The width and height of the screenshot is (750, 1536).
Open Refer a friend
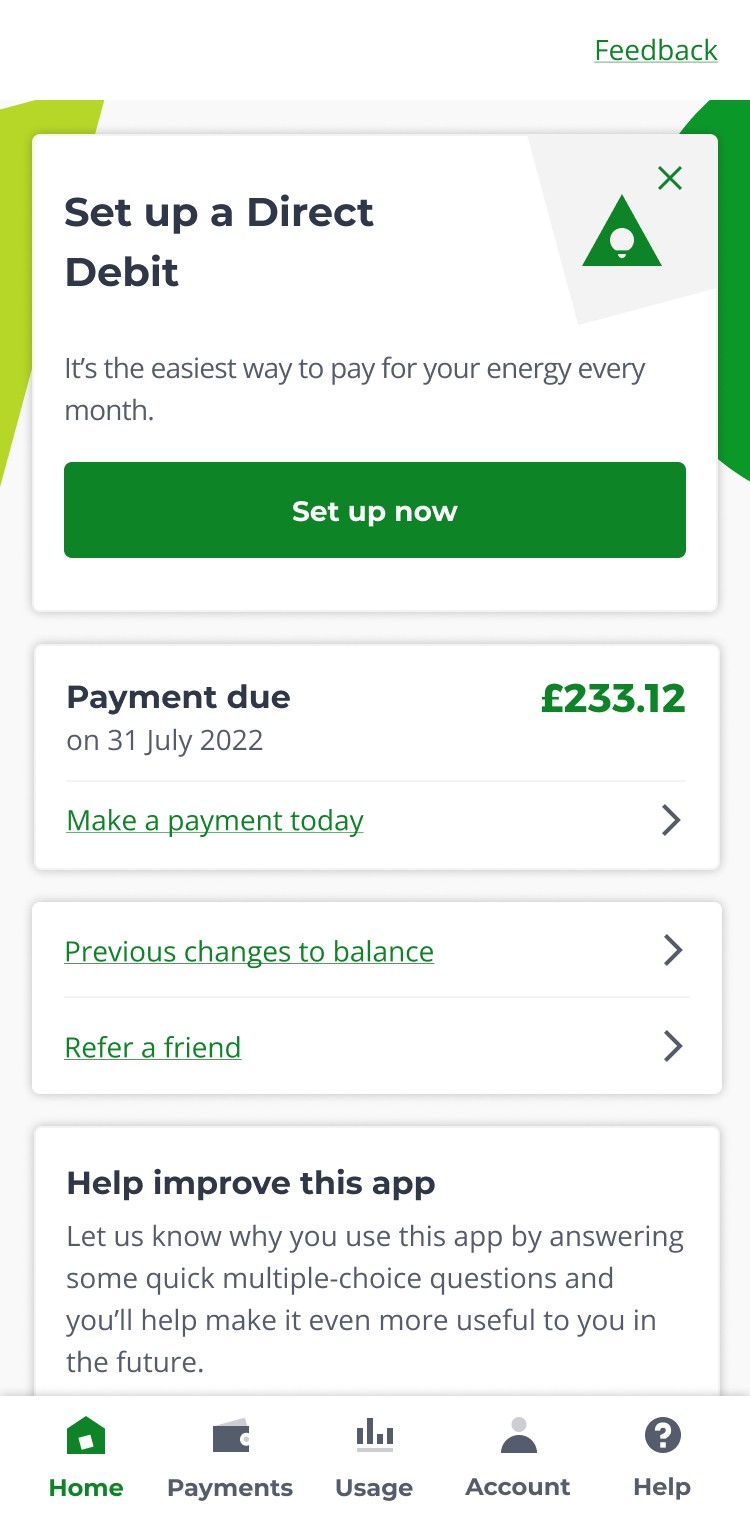tap(376, 1047)
